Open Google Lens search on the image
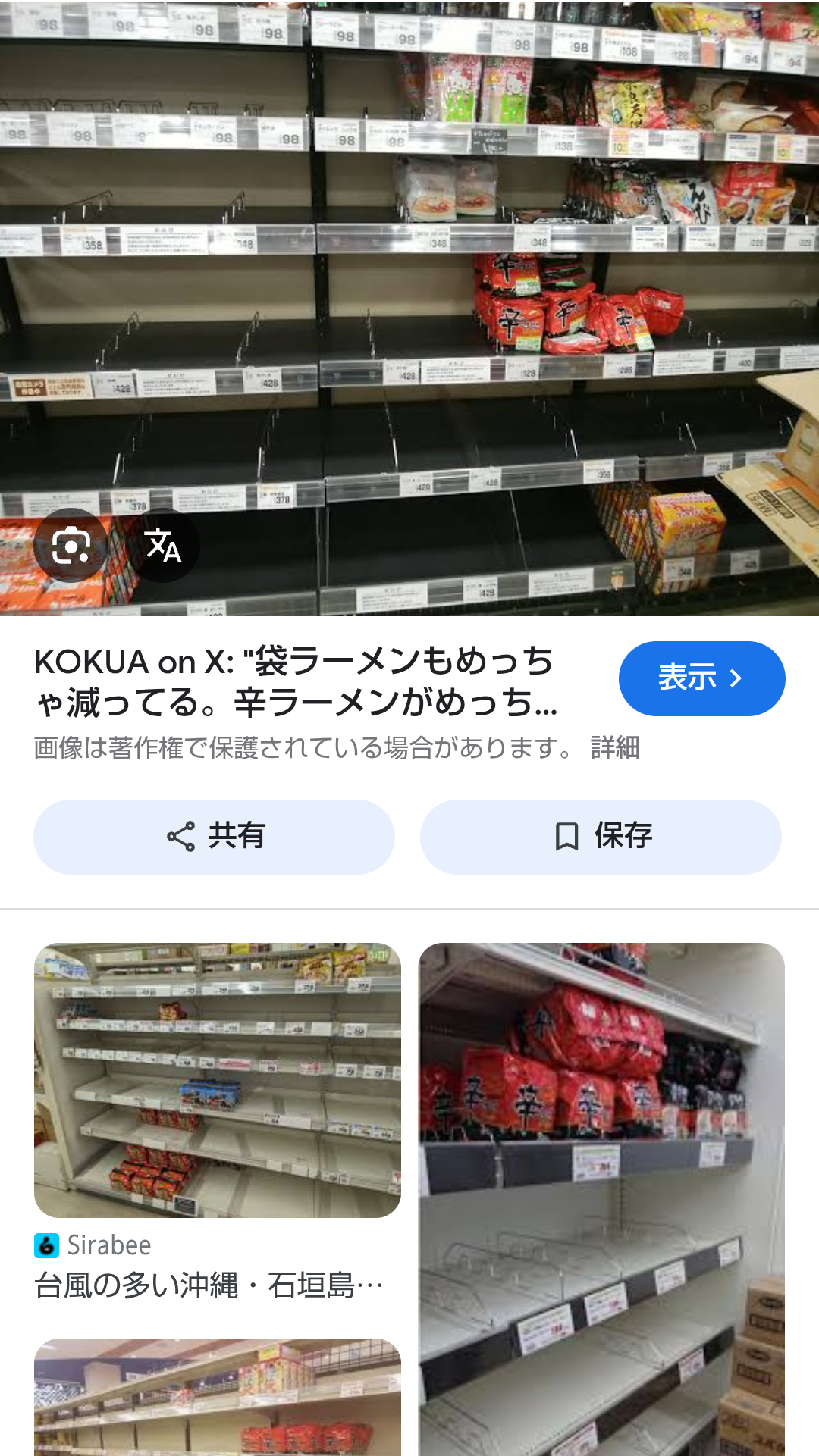The width and height of the screenshot is (819, 1456). tap(71, 545)
